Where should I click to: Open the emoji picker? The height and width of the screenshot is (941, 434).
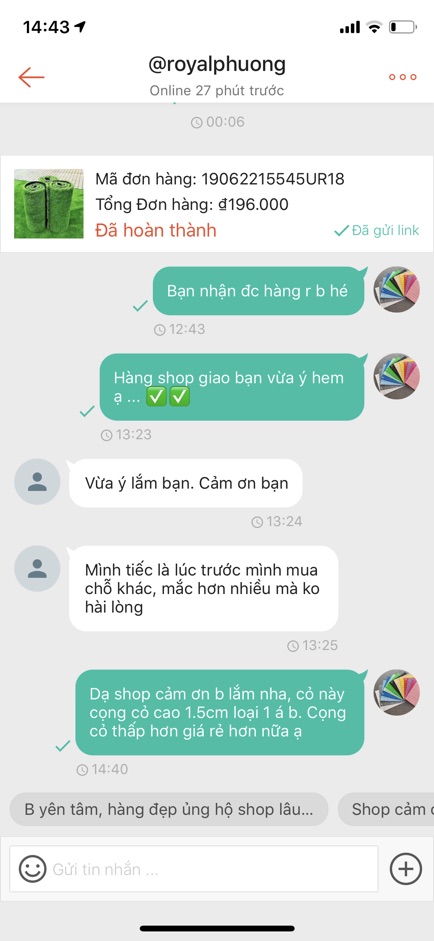32,868
